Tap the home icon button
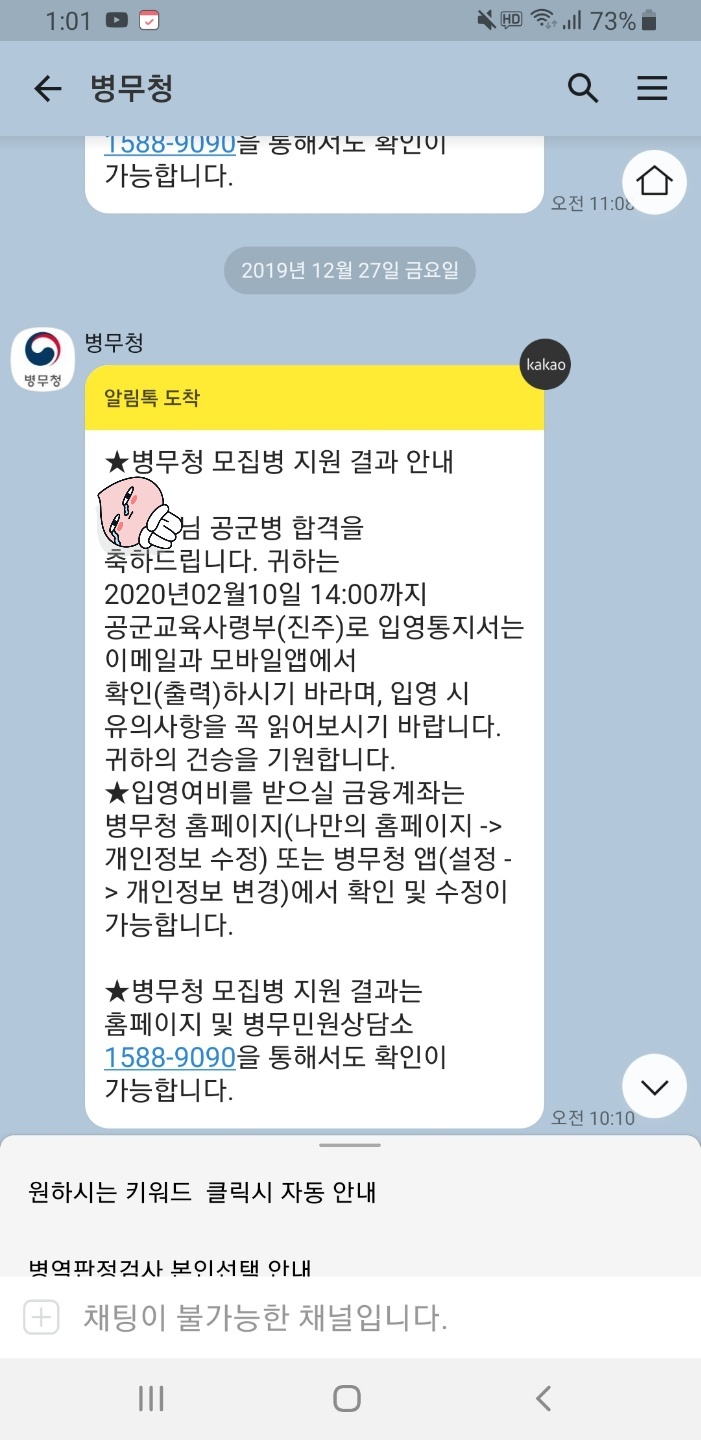The image size is (701, 1440). click(654, 182)
